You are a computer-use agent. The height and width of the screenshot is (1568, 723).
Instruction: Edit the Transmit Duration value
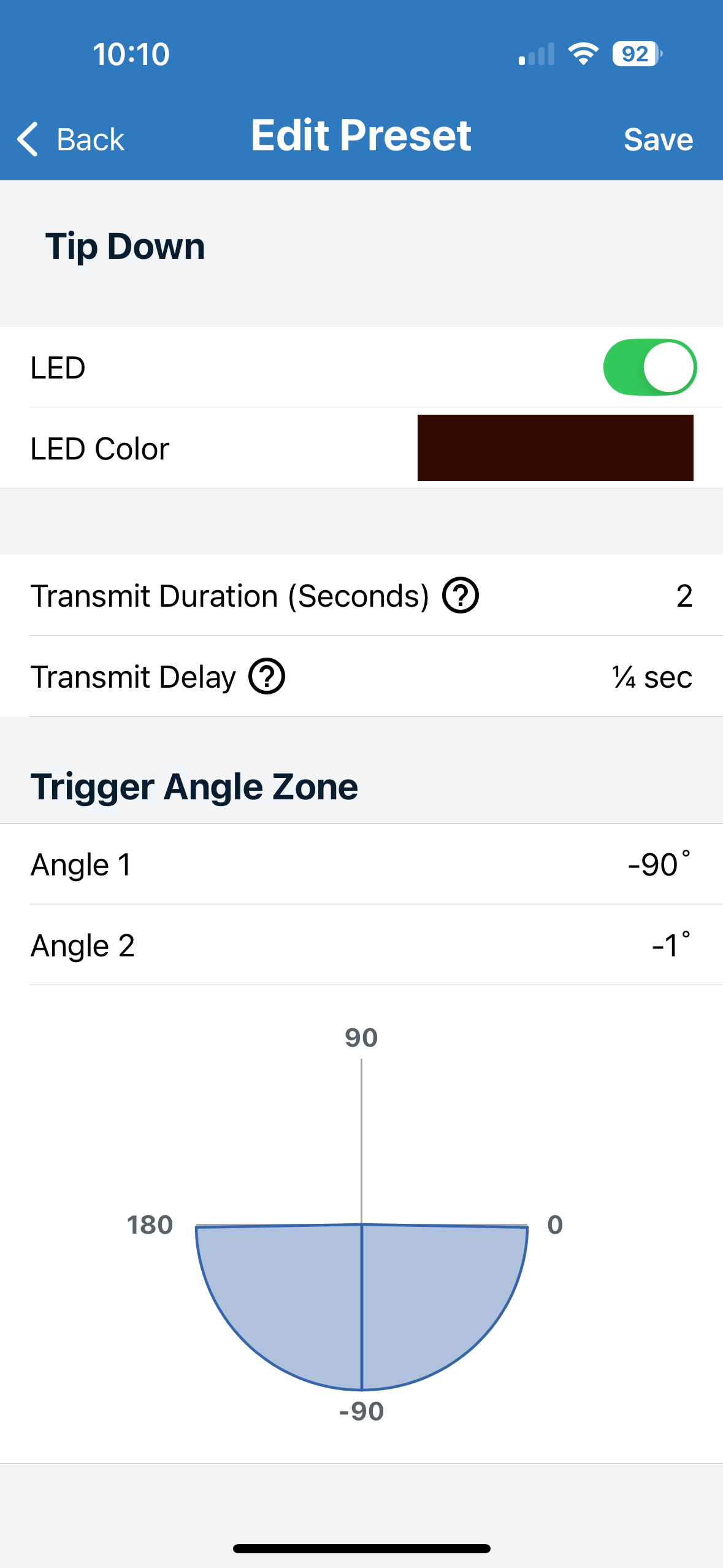pos(684,595)
